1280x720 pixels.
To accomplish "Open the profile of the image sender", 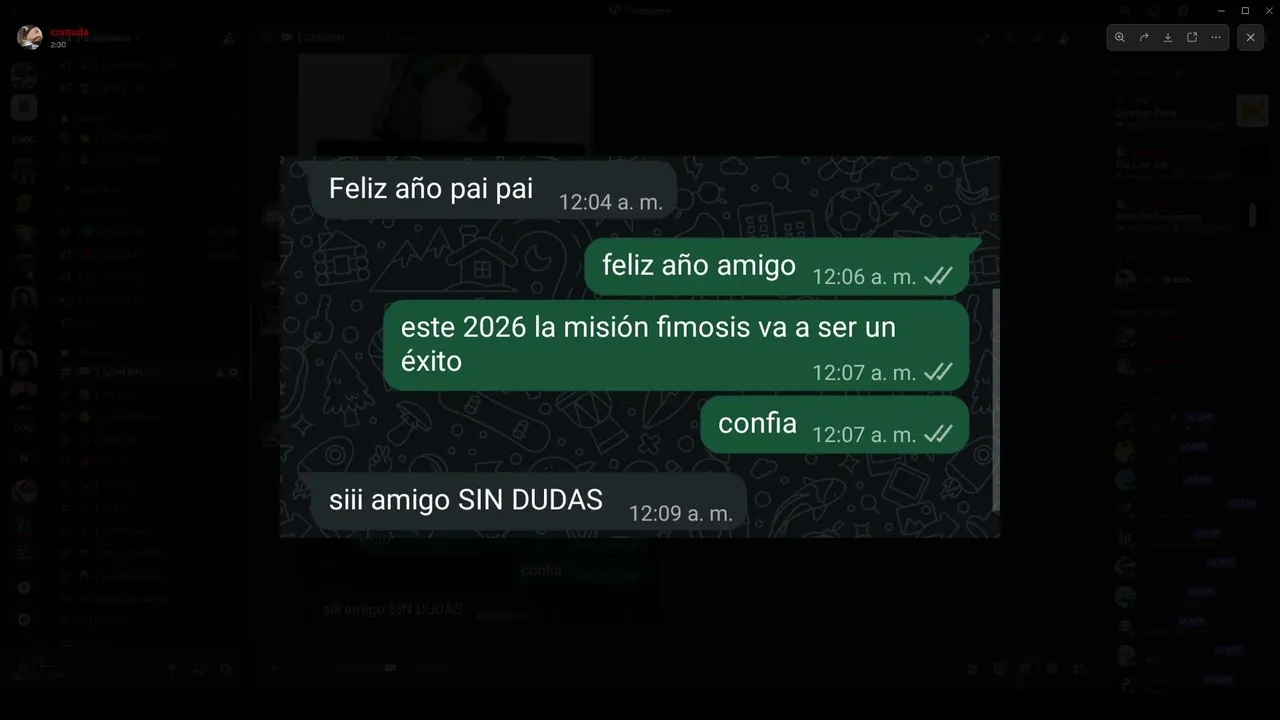I will click(x=29, y=37).
